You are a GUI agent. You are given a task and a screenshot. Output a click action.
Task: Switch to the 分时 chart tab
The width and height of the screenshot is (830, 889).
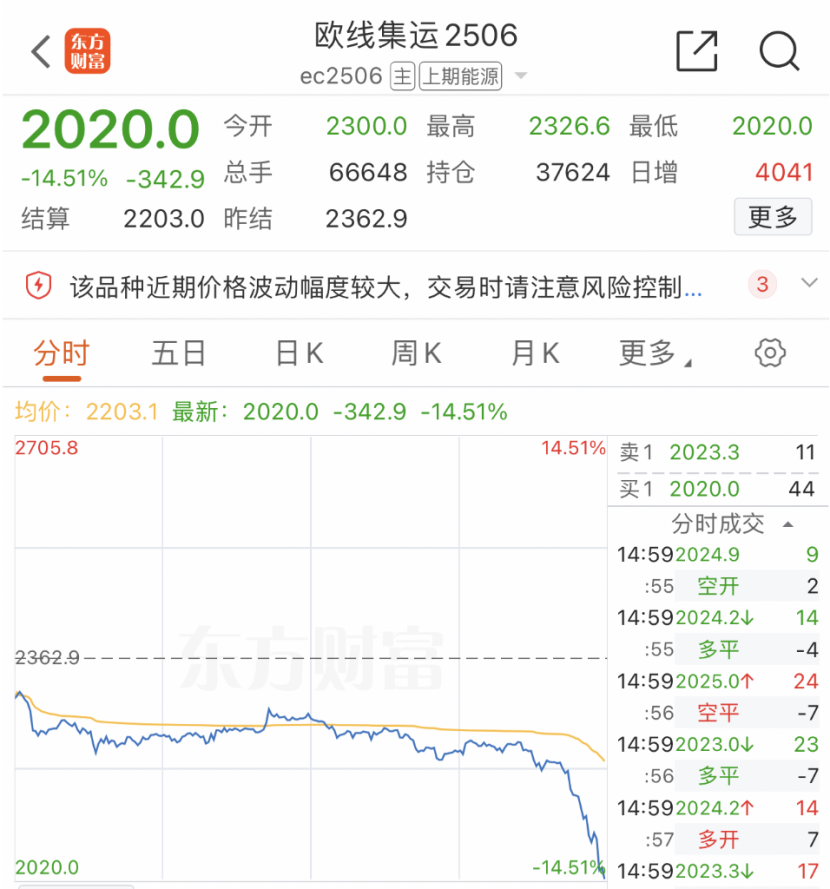[61, 353]
